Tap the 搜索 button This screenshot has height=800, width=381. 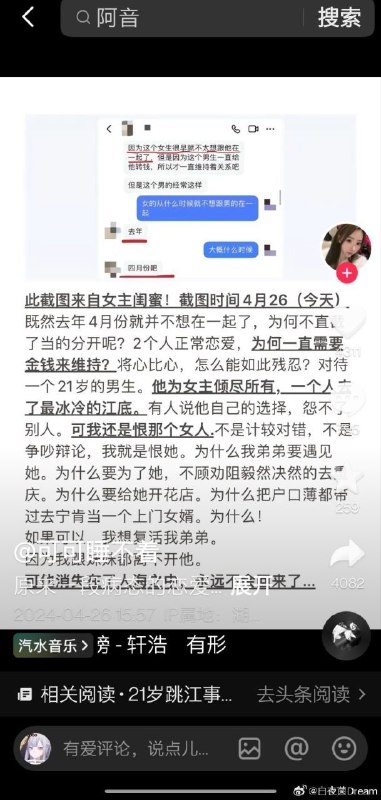[339, 18]
